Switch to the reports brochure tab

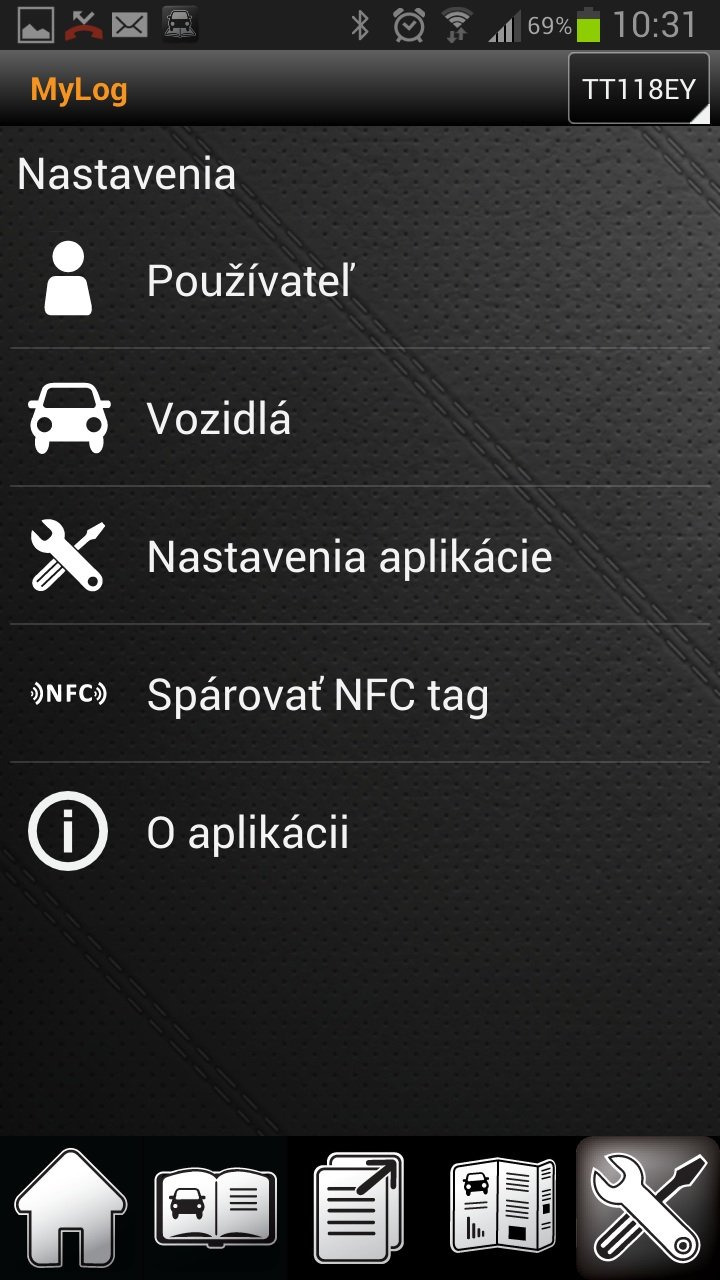(x=503, y=1208)
